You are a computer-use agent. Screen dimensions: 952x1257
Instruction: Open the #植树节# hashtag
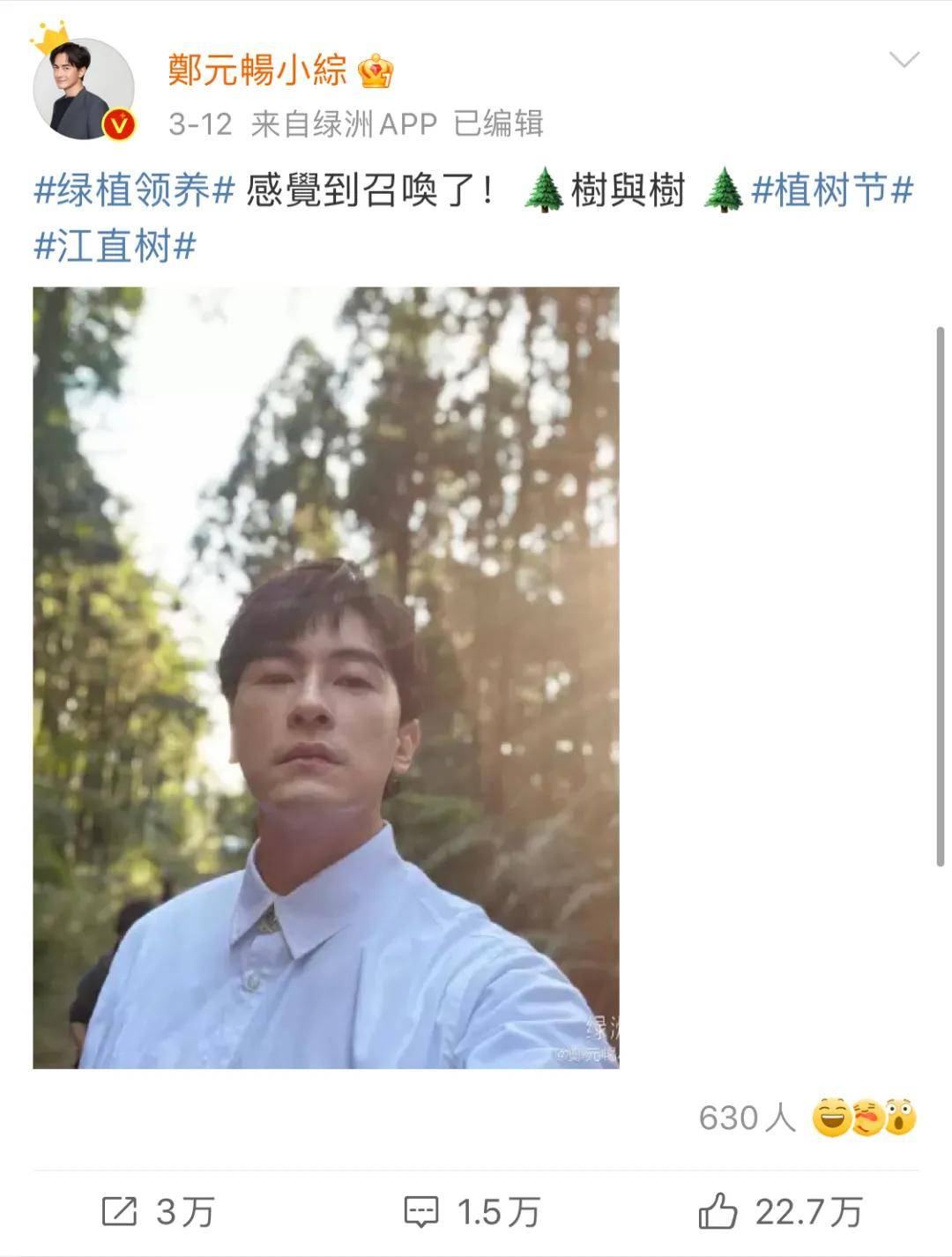click(831, 190)
